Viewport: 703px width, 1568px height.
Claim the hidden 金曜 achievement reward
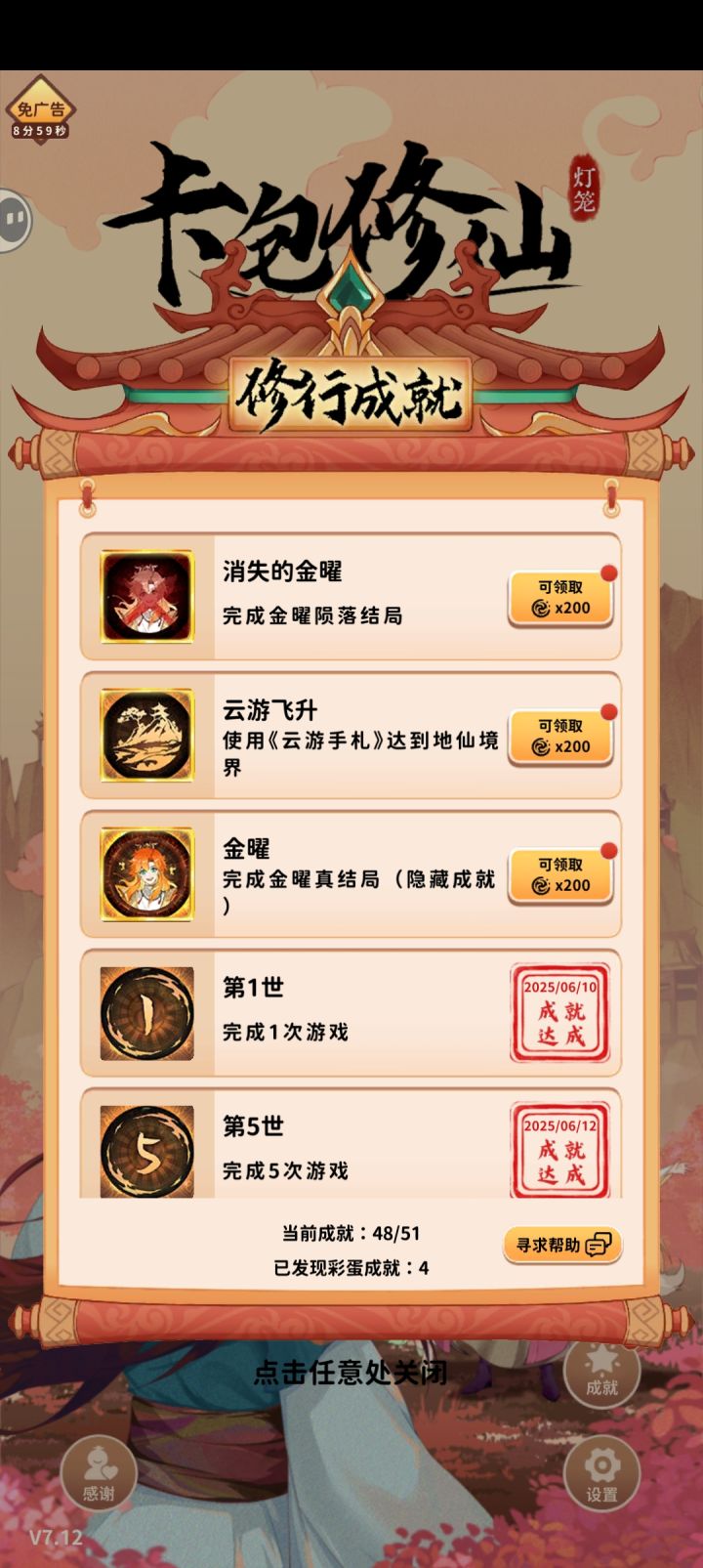561,874
